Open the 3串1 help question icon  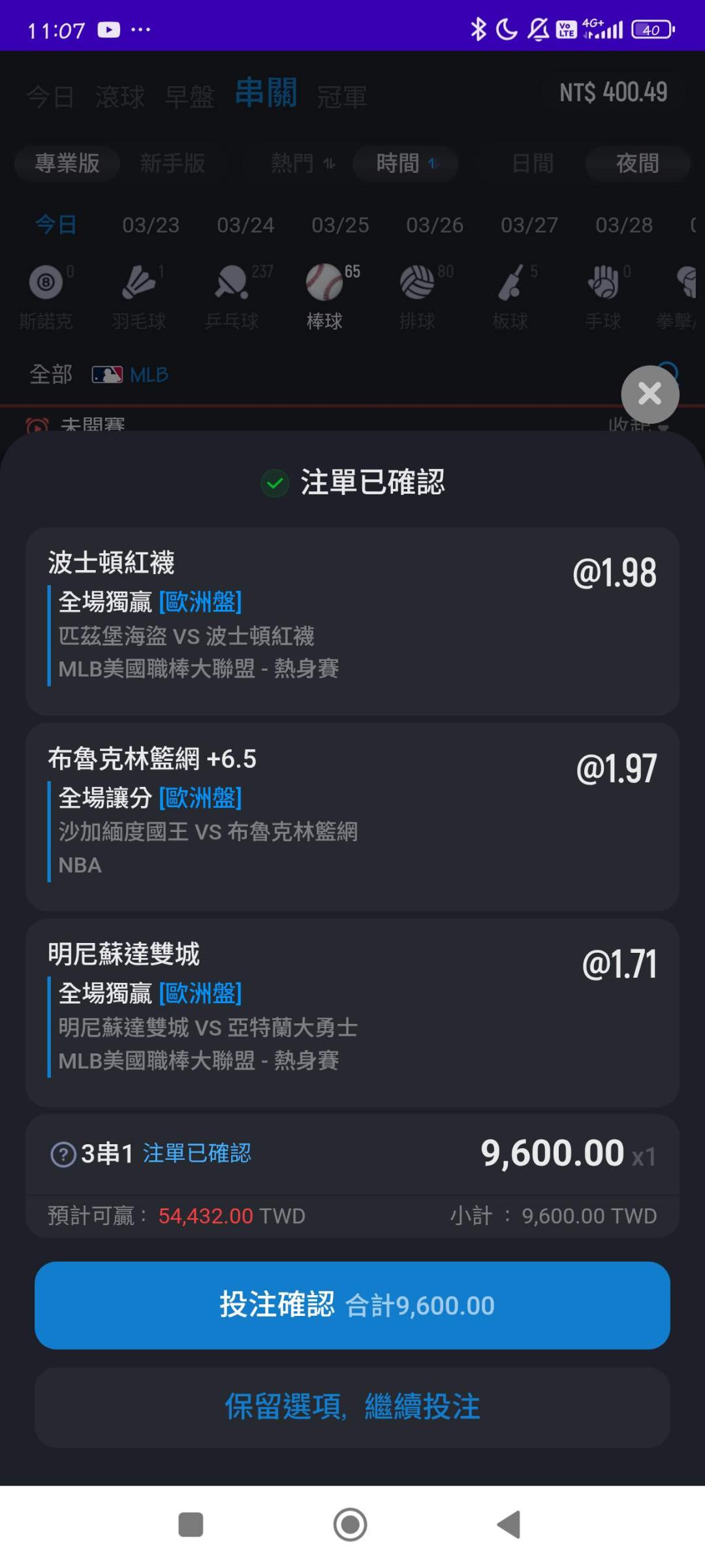tap(63, 1155)
